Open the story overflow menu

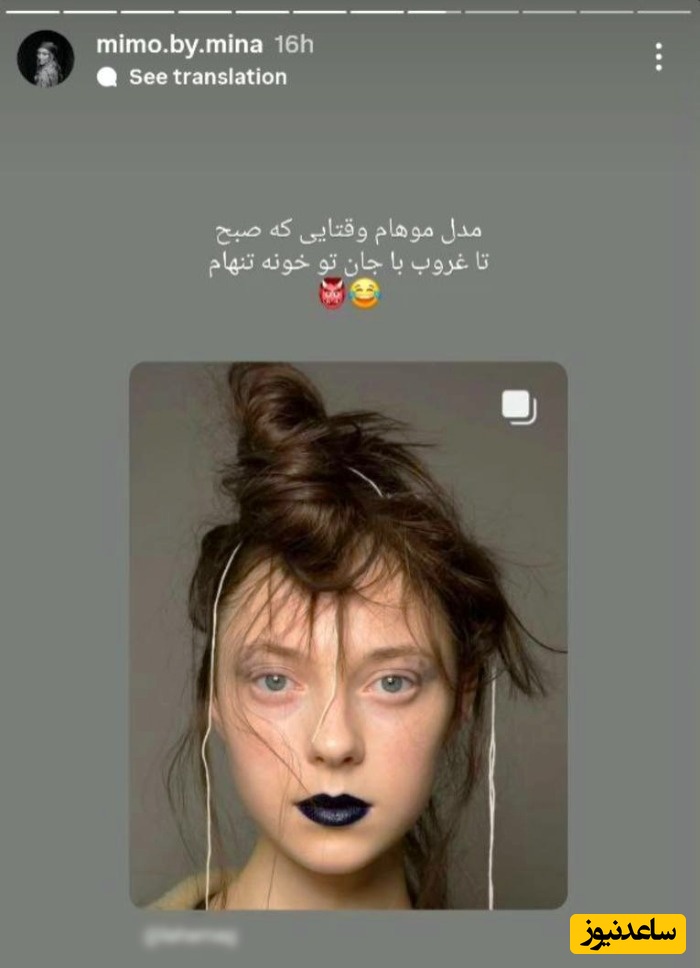coord(658,57)
